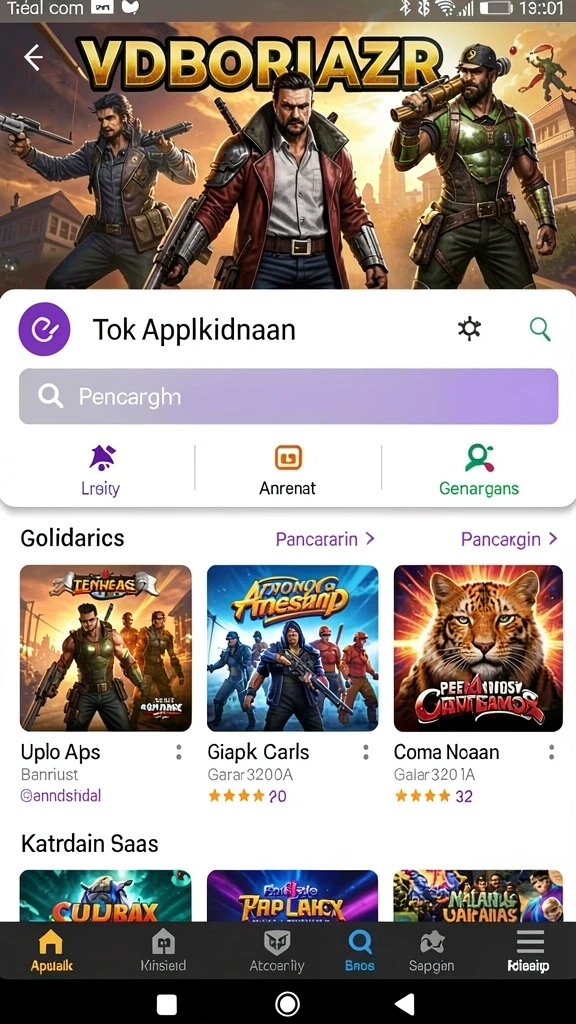Follow the Pancakgin link
This screenshot has width=576, height=1024.
tap(509, 539)
